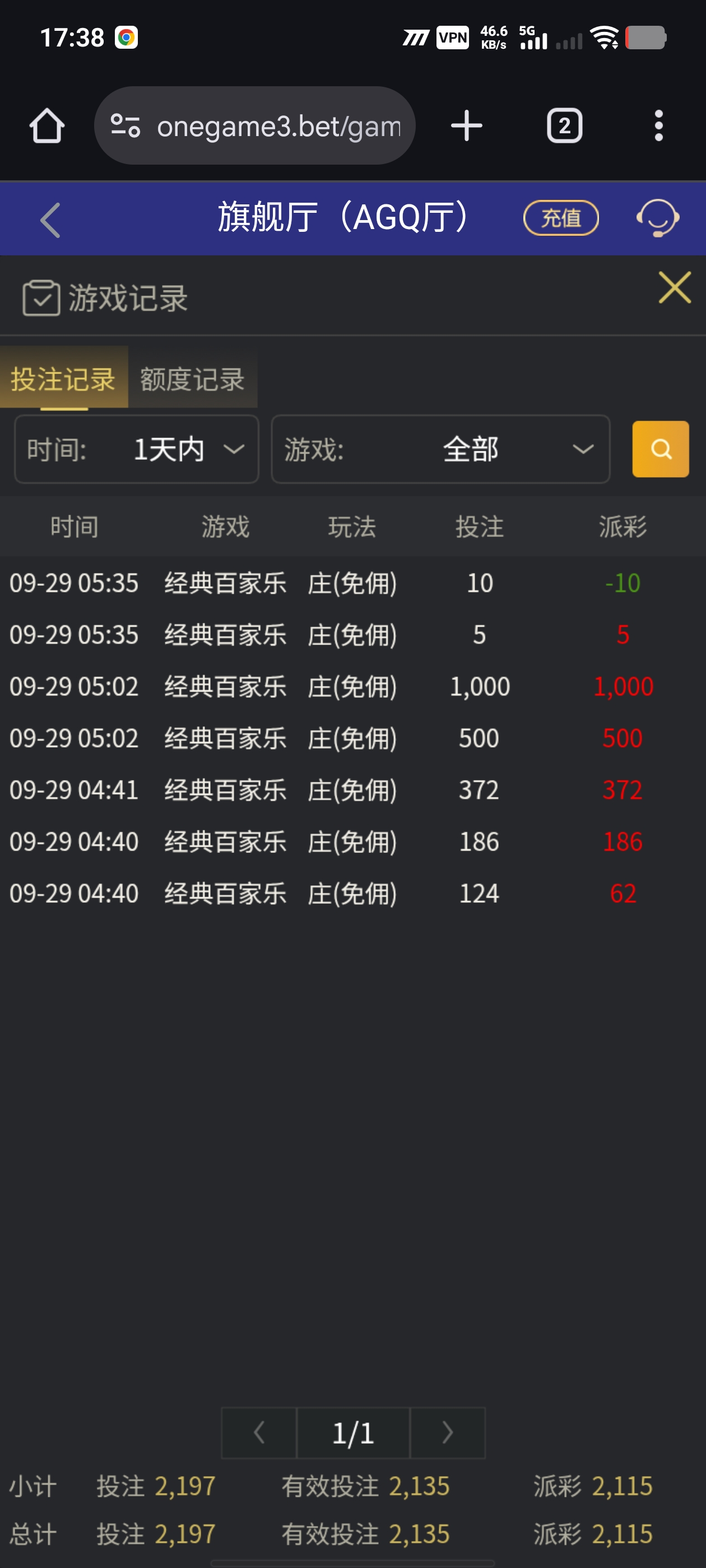
Task: Open a new browser tab with plus icon
Action: pos(466,125)
